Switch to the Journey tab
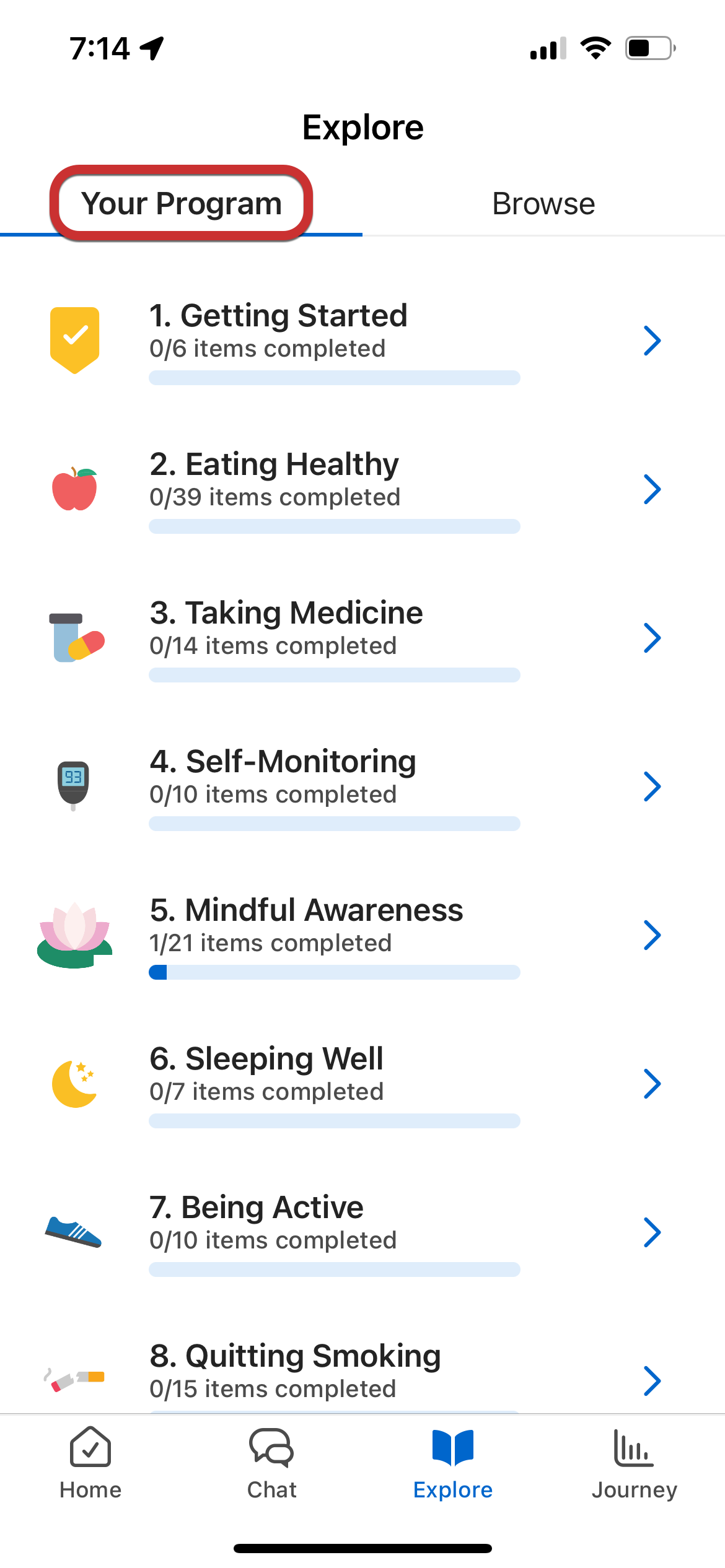The width and height of the screenshot is (725, 1568). pyautogui.click(x=634, y=1464)
